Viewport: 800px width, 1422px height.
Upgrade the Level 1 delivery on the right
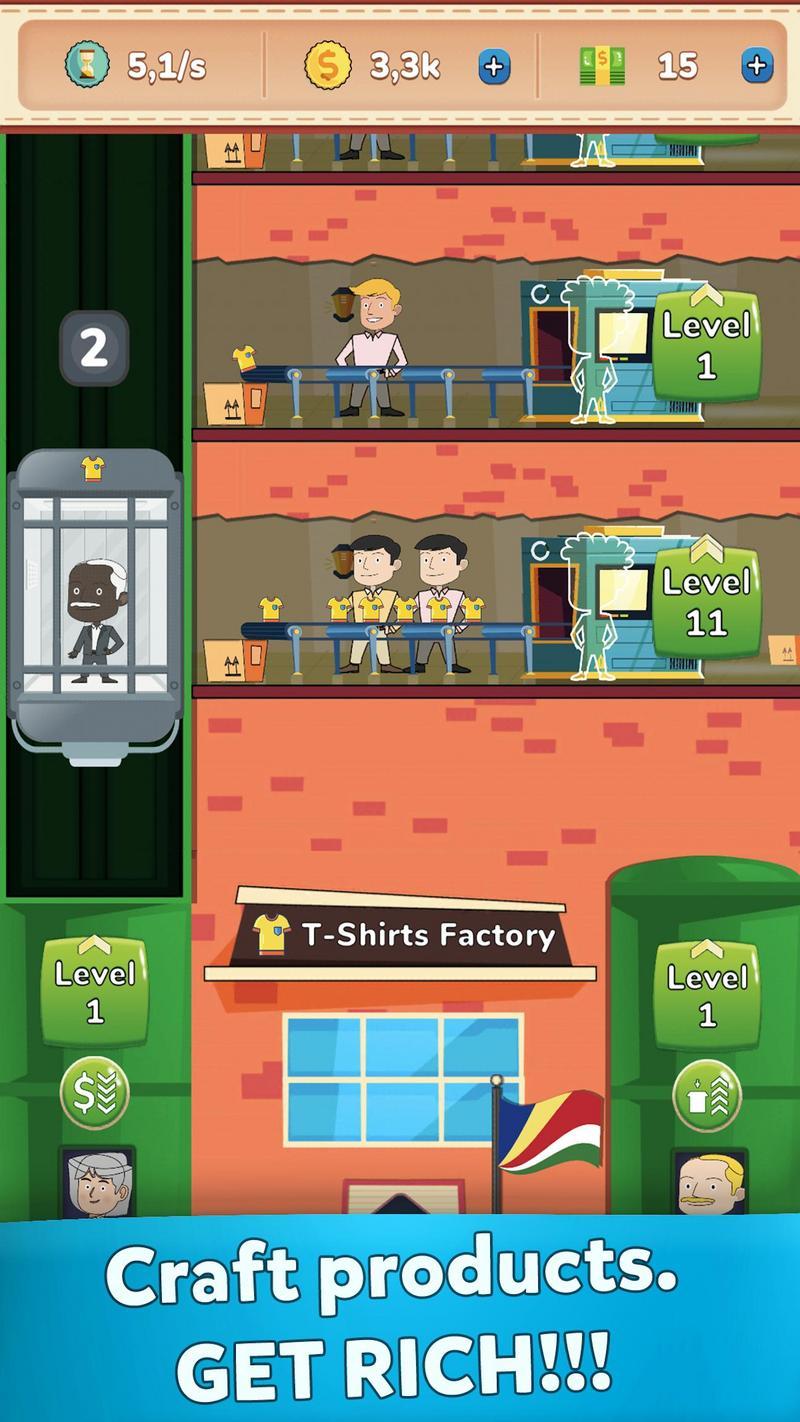[706, 995]
